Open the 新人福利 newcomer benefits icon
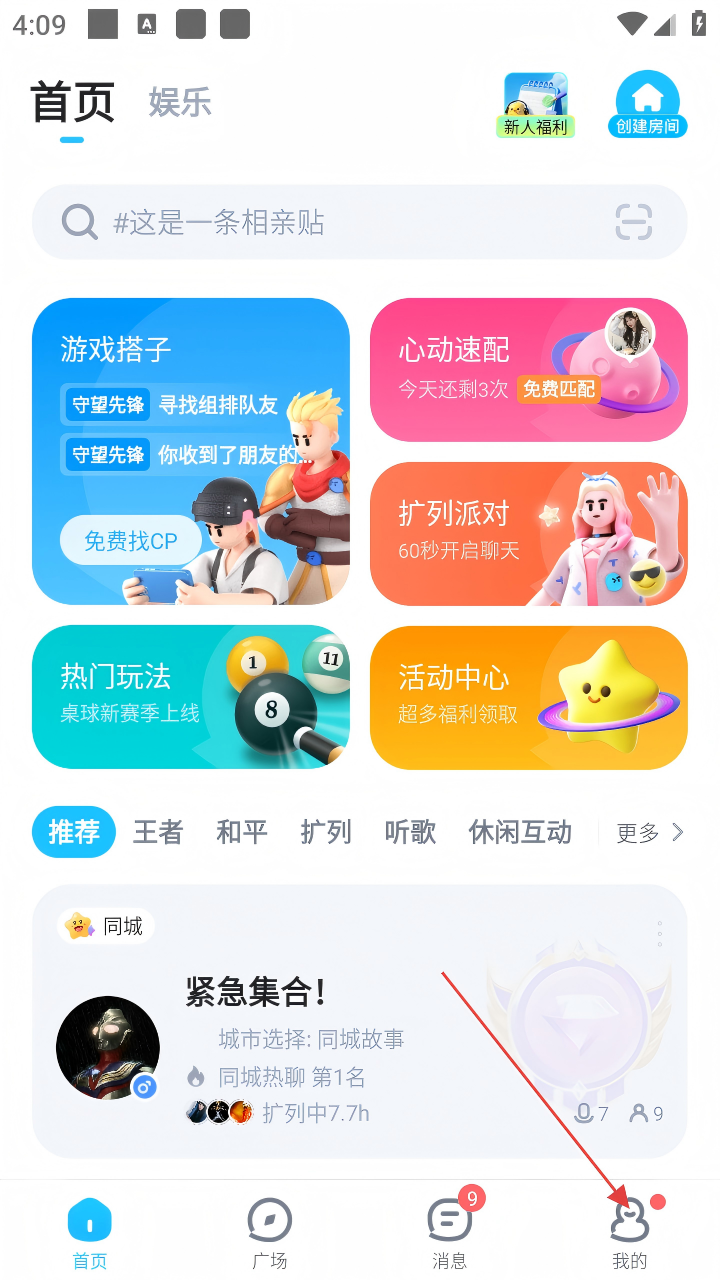720x1280 pixels. [536, 105]
